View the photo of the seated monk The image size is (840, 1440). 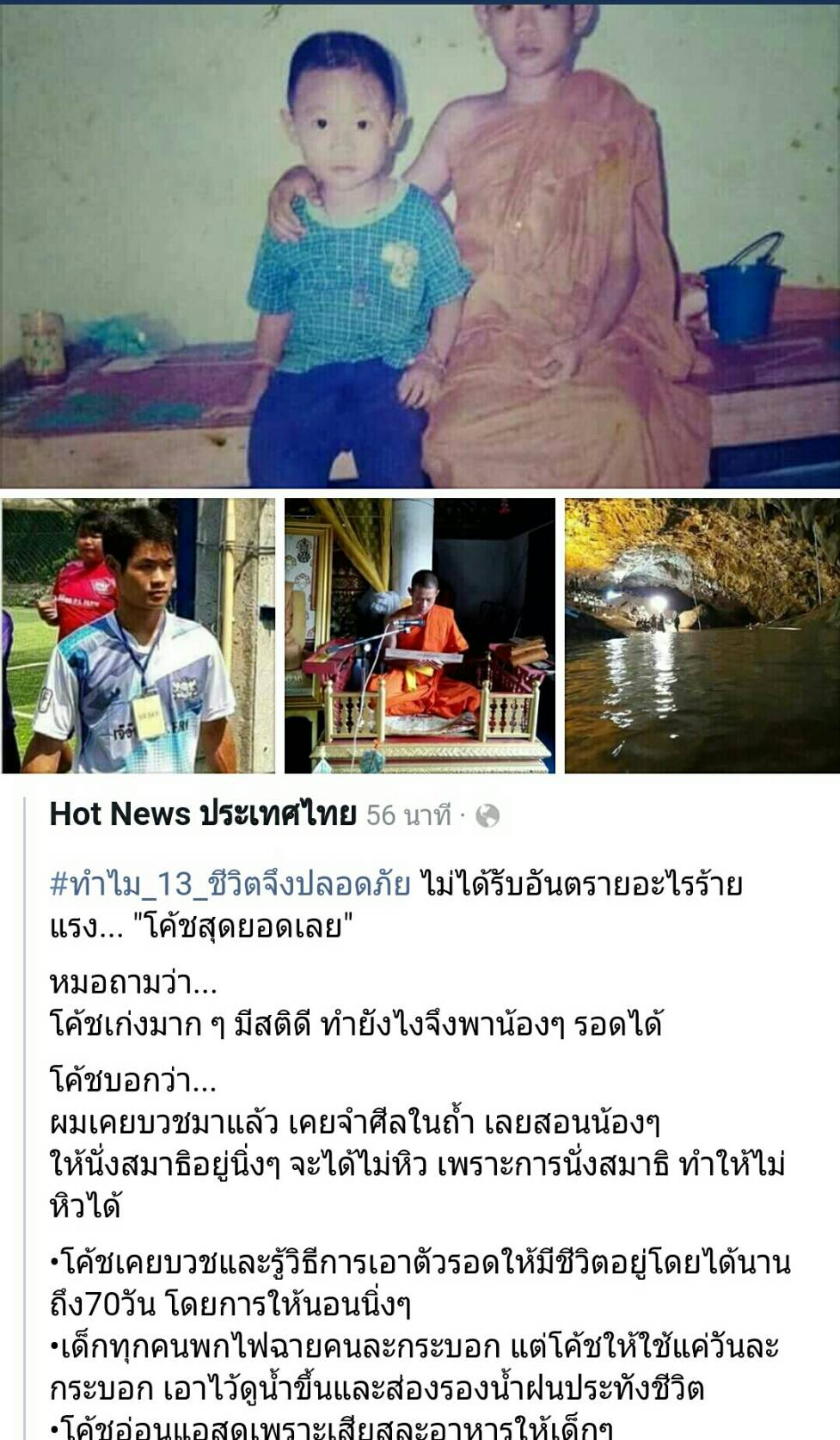point(420,636)
